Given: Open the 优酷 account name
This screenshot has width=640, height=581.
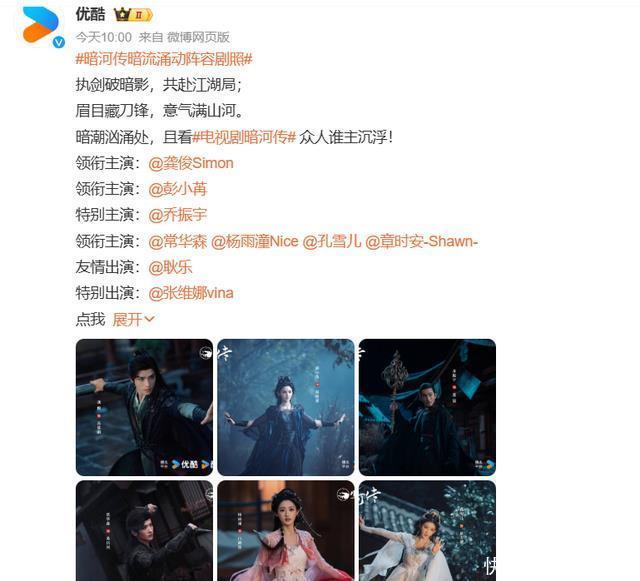Looking at the screenshot, I should pyautogui.click(x=90, y=14).
